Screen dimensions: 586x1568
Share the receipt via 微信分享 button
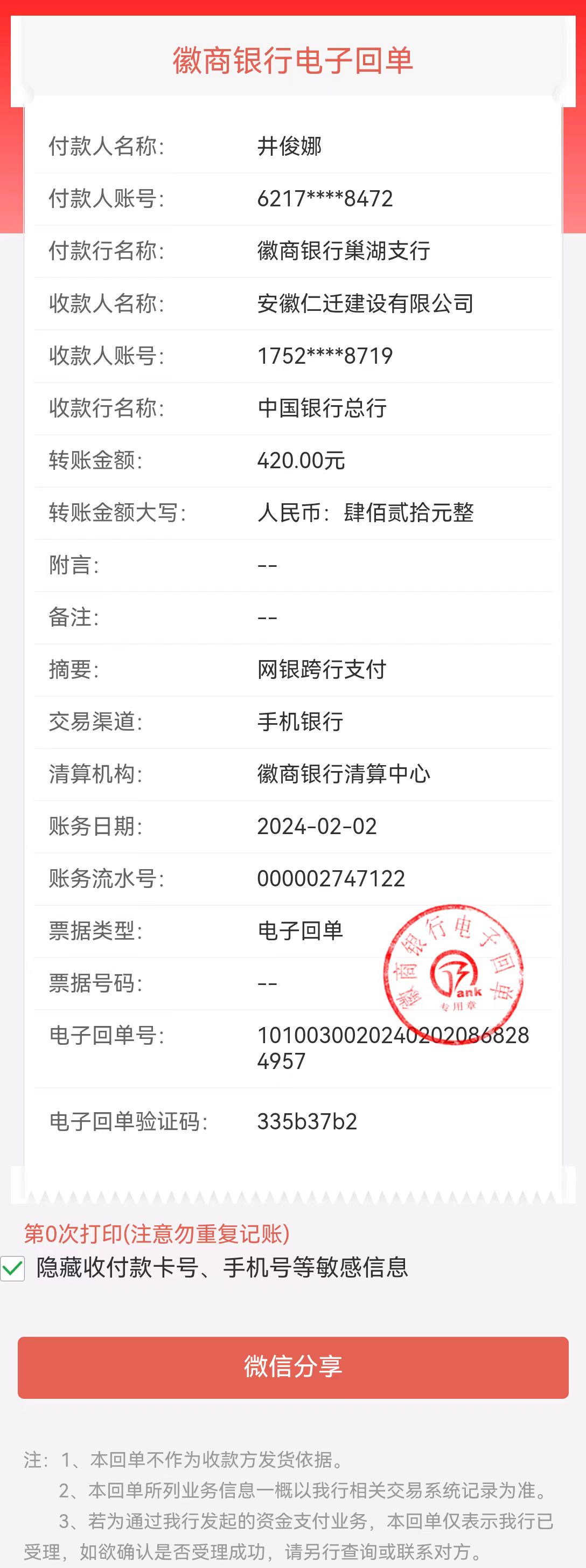click(x=292, y=1367)
